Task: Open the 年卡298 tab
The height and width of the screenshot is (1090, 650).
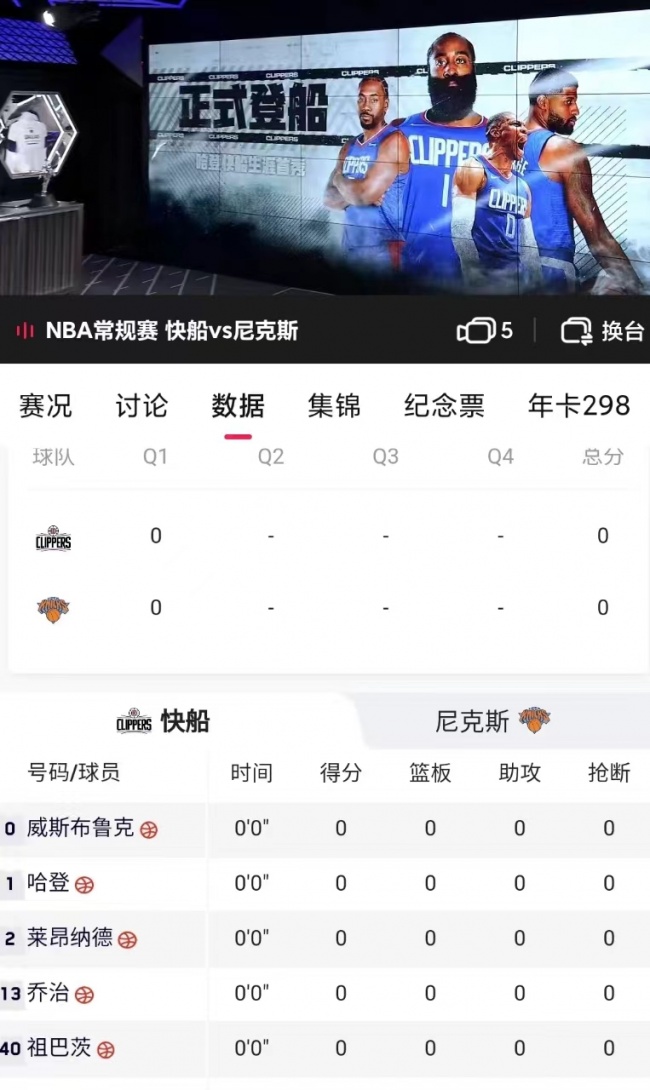Action: point(579,406)
